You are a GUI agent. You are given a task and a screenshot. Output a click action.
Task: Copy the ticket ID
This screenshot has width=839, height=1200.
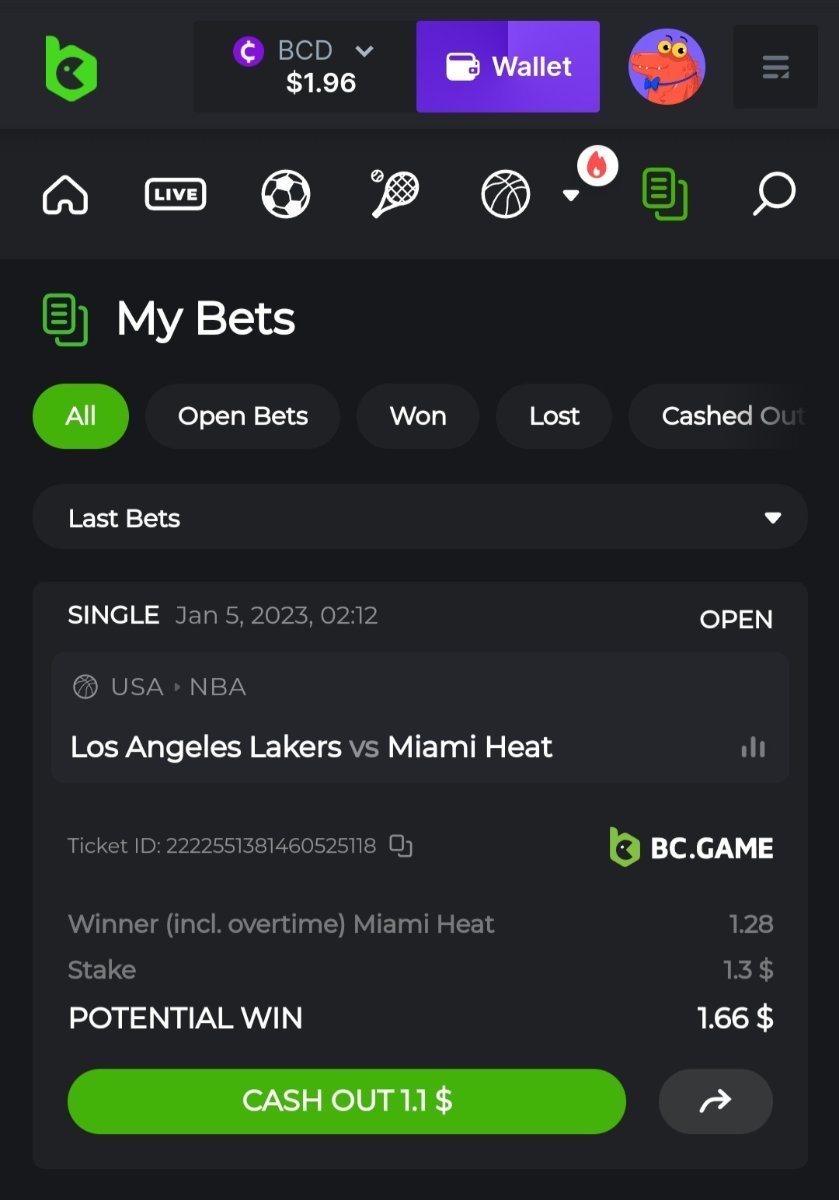click(x=401, y=846)
